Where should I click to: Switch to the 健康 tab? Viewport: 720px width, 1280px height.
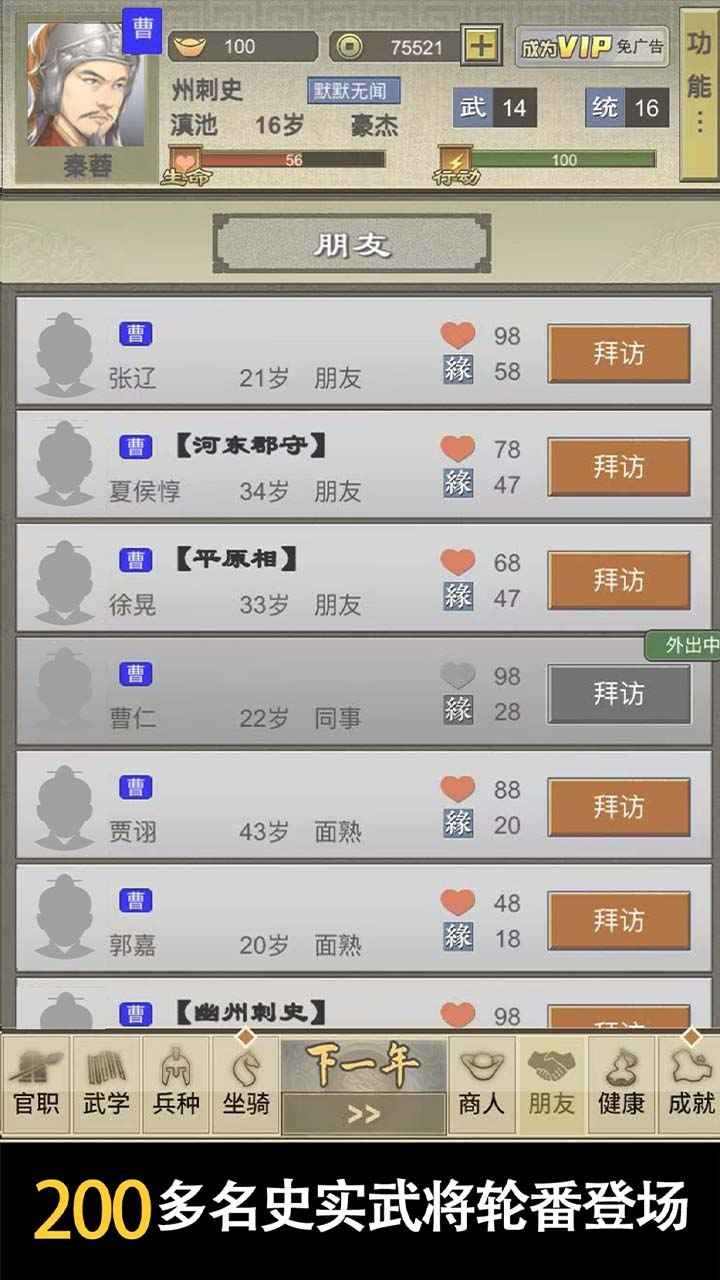point(621,1085)
